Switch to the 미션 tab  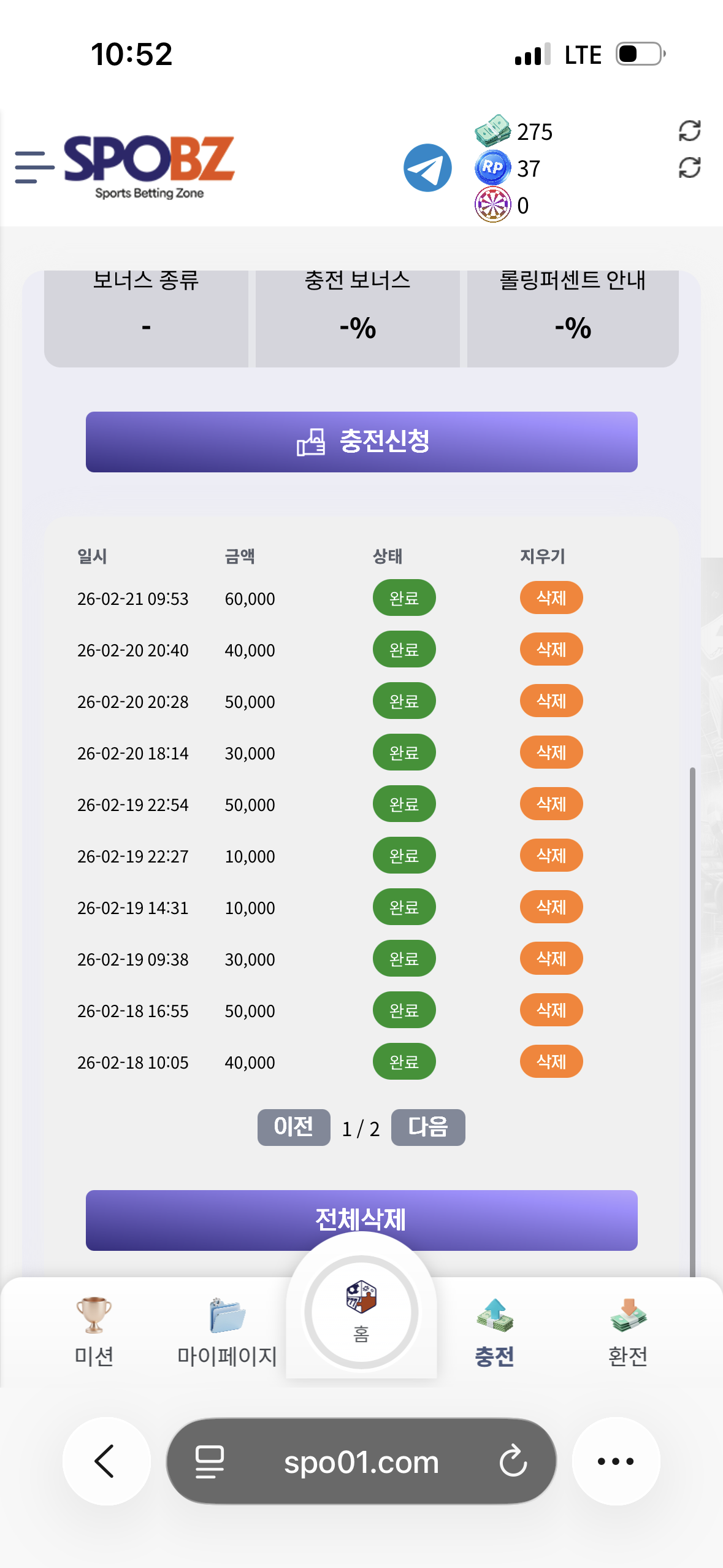pos(94,1331)
